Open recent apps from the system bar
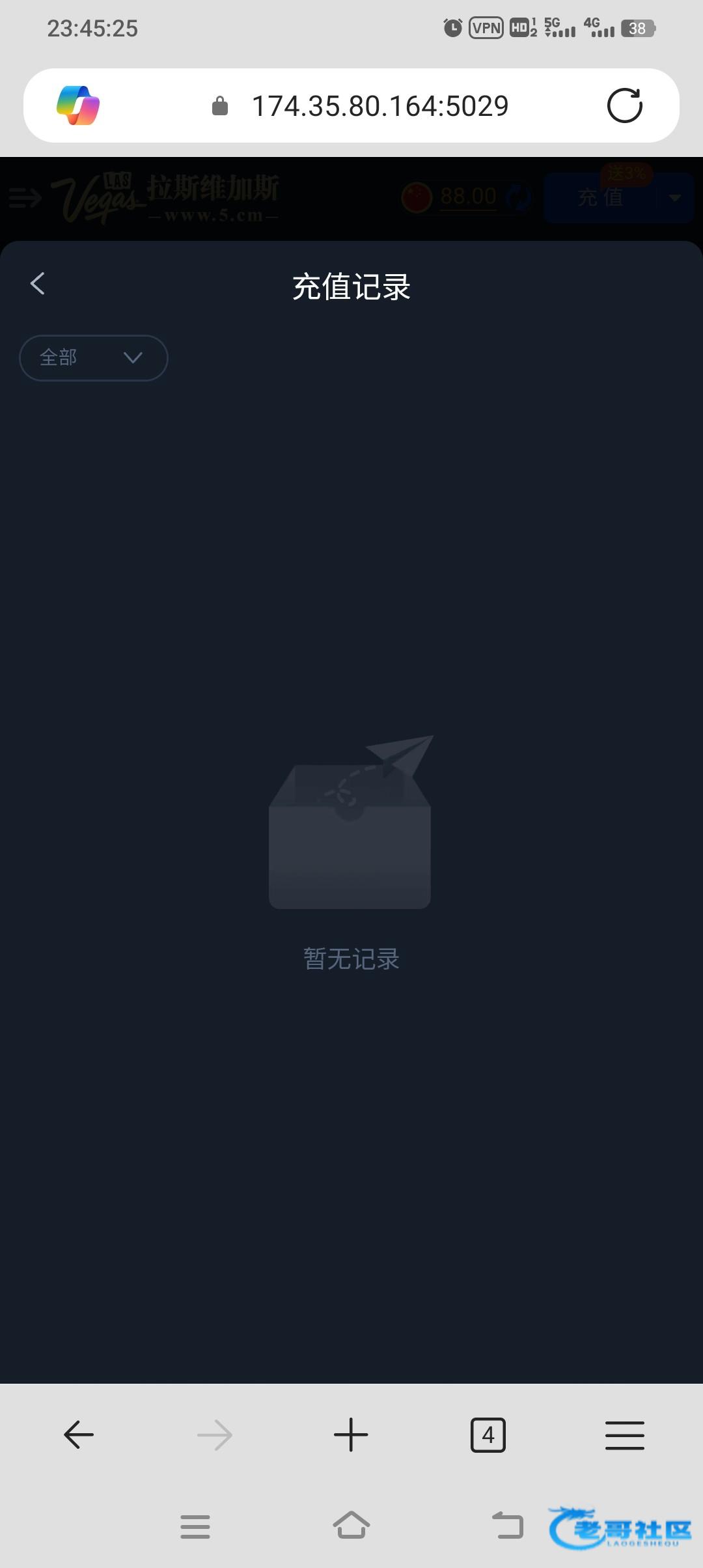703x1568 pixels. [195, 1526]
